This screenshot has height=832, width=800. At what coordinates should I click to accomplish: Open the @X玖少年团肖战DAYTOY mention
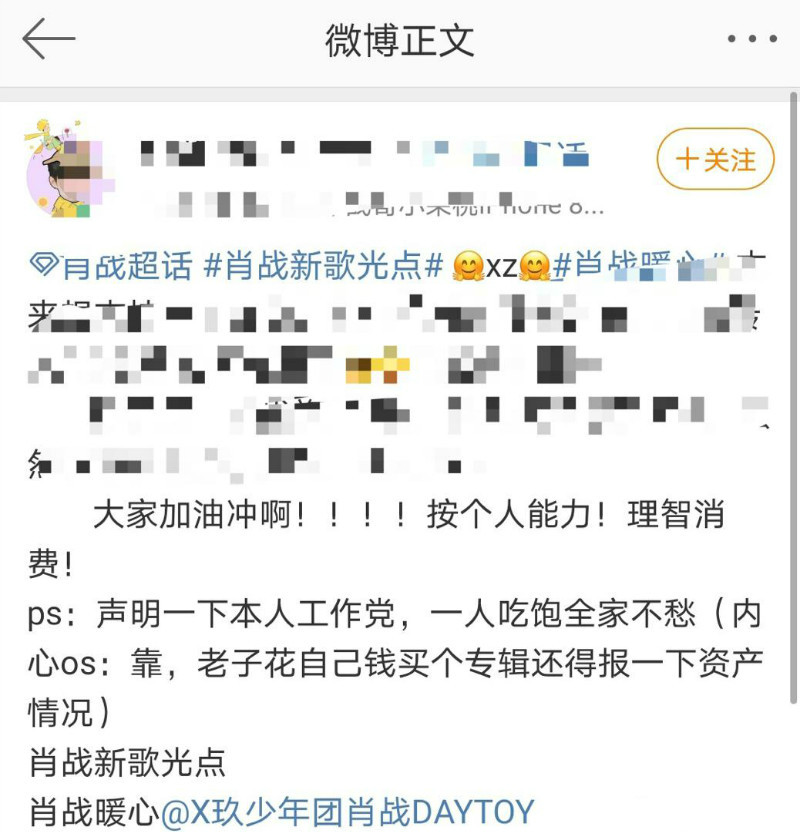click(348, 811)
